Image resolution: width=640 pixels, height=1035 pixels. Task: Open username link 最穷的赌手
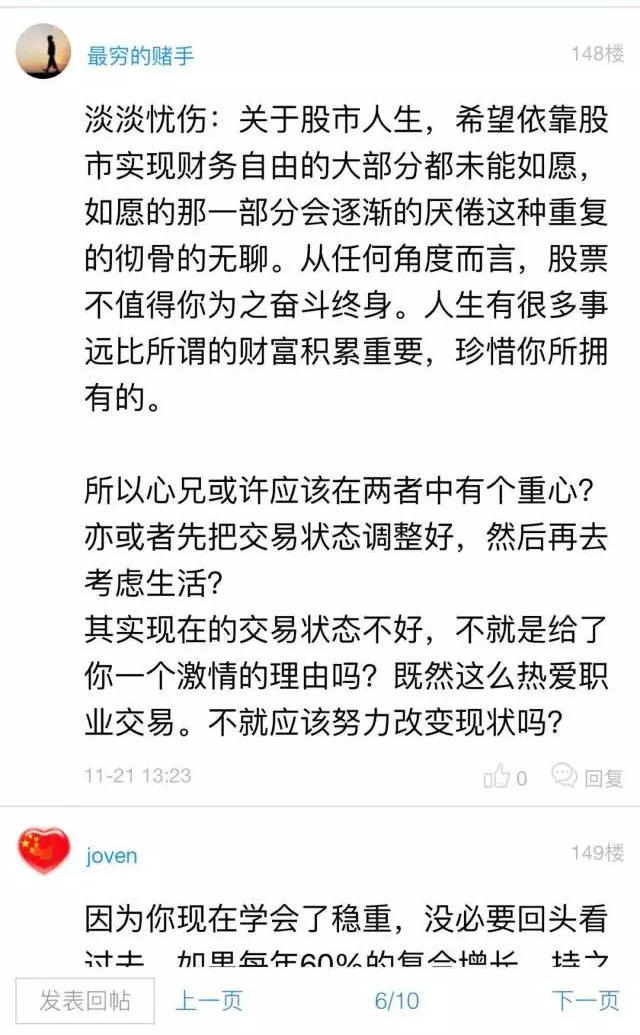coord(140,56)
